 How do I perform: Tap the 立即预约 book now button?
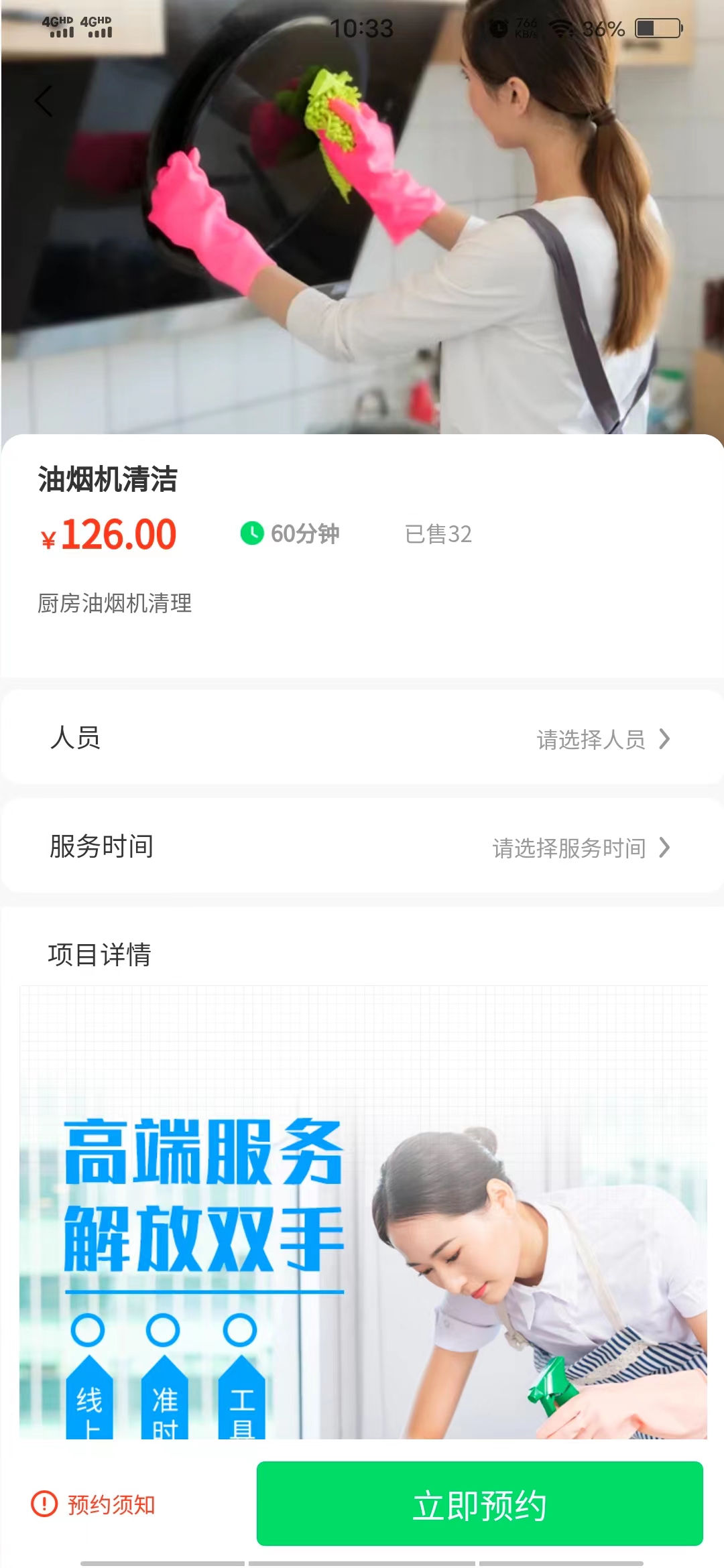[x=479, y=1505]
